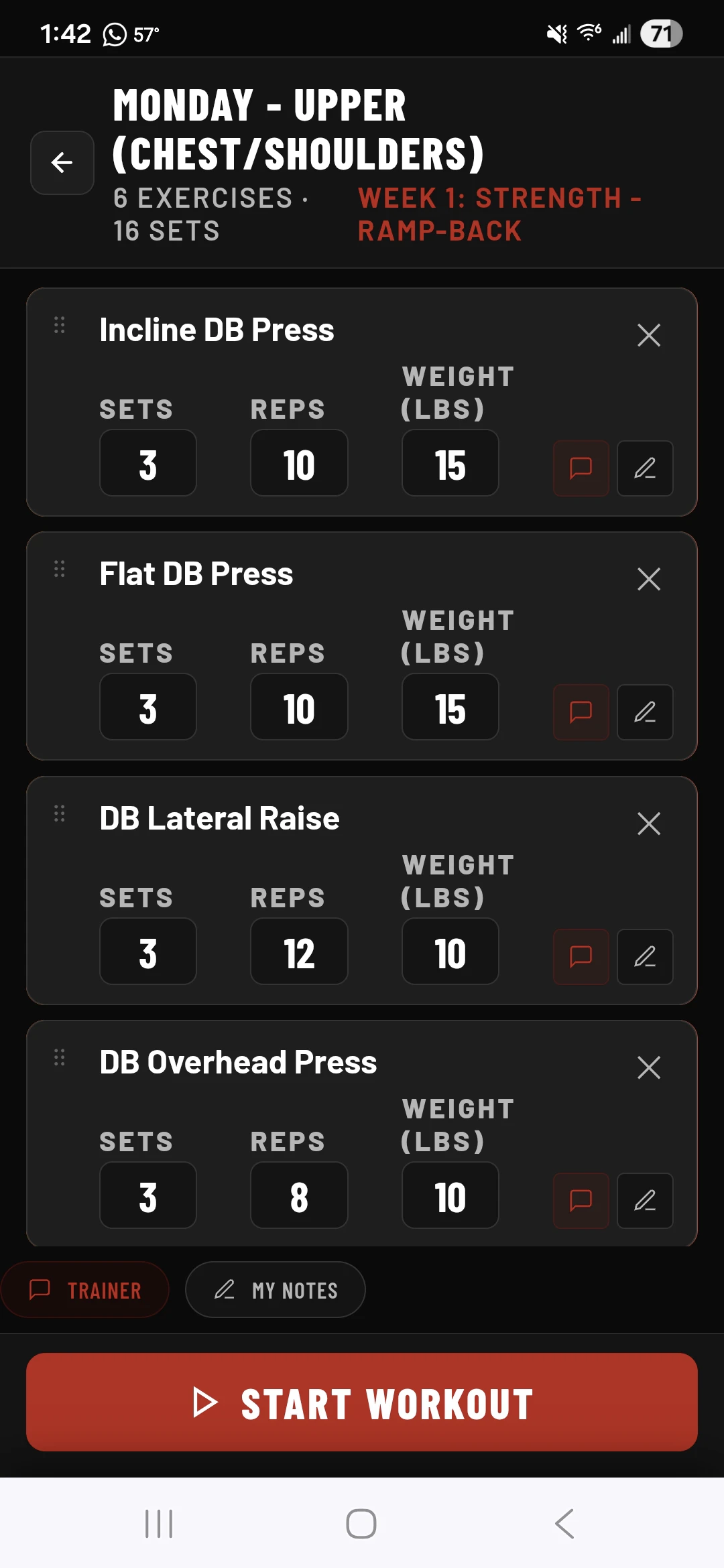724x1568 pixels.
Task: Remove DB Lateral Raise from the workout
Action: click(648, 824)
